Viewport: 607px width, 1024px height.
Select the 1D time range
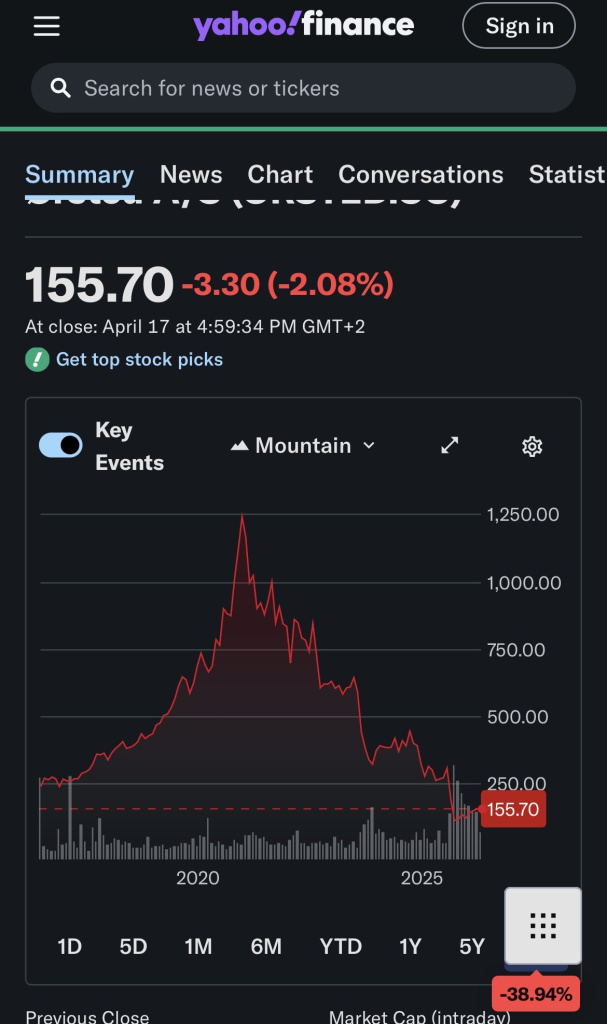(69, 946)
